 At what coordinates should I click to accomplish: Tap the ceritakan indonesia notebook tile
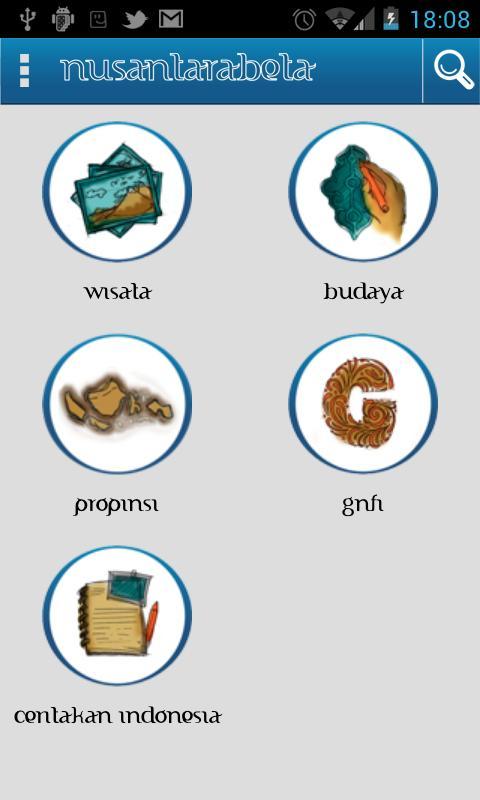[x=117, y=615]
